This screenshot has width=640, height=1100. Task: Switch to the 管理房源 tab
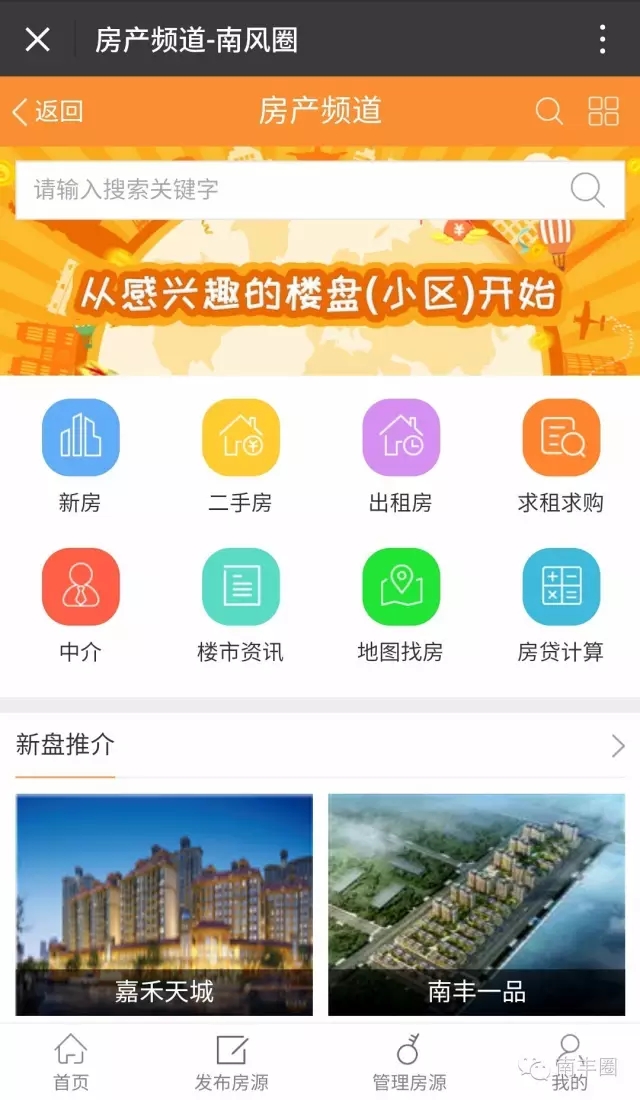click(409, 1062)
